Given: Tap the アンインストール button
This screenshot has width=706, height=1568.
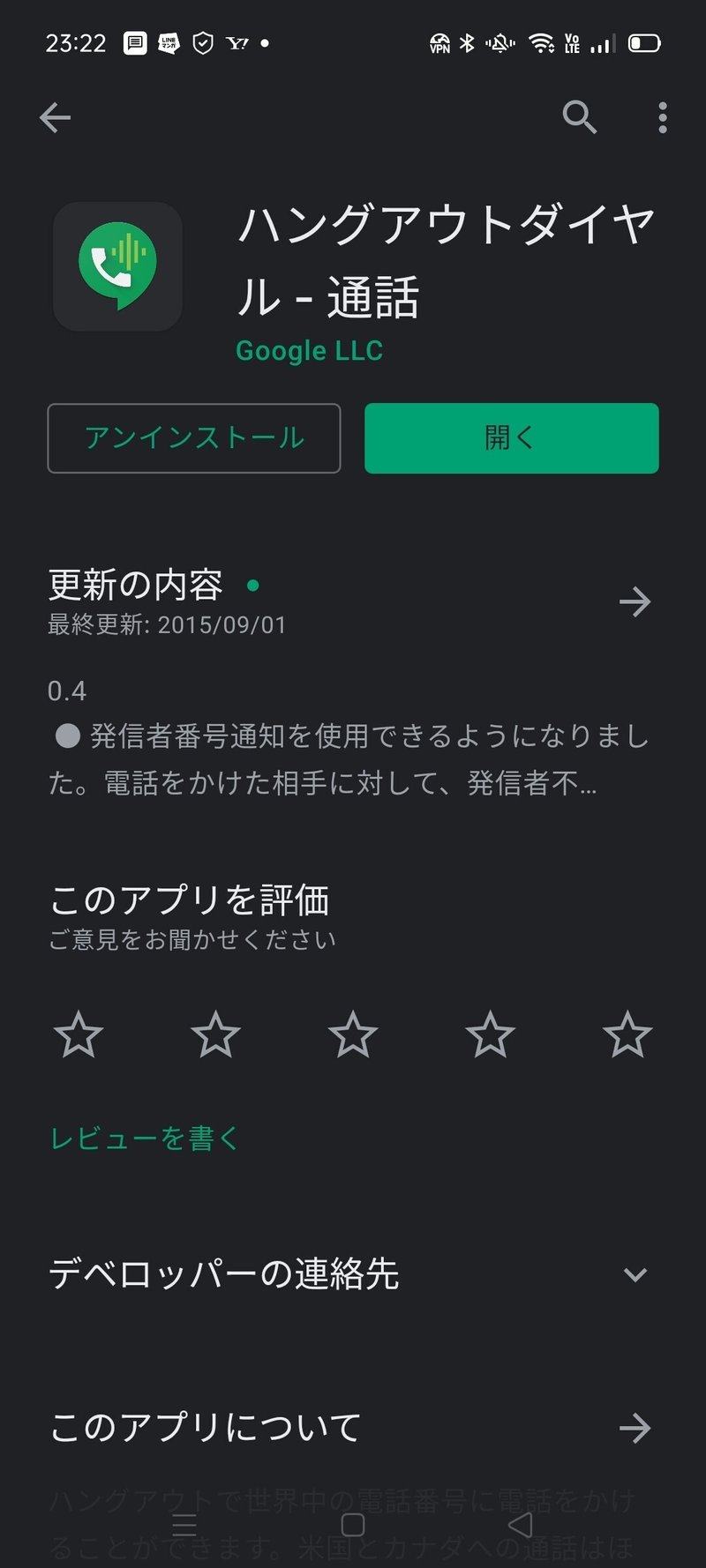Looking at the screenshot, I should click(x=194, y=438).
